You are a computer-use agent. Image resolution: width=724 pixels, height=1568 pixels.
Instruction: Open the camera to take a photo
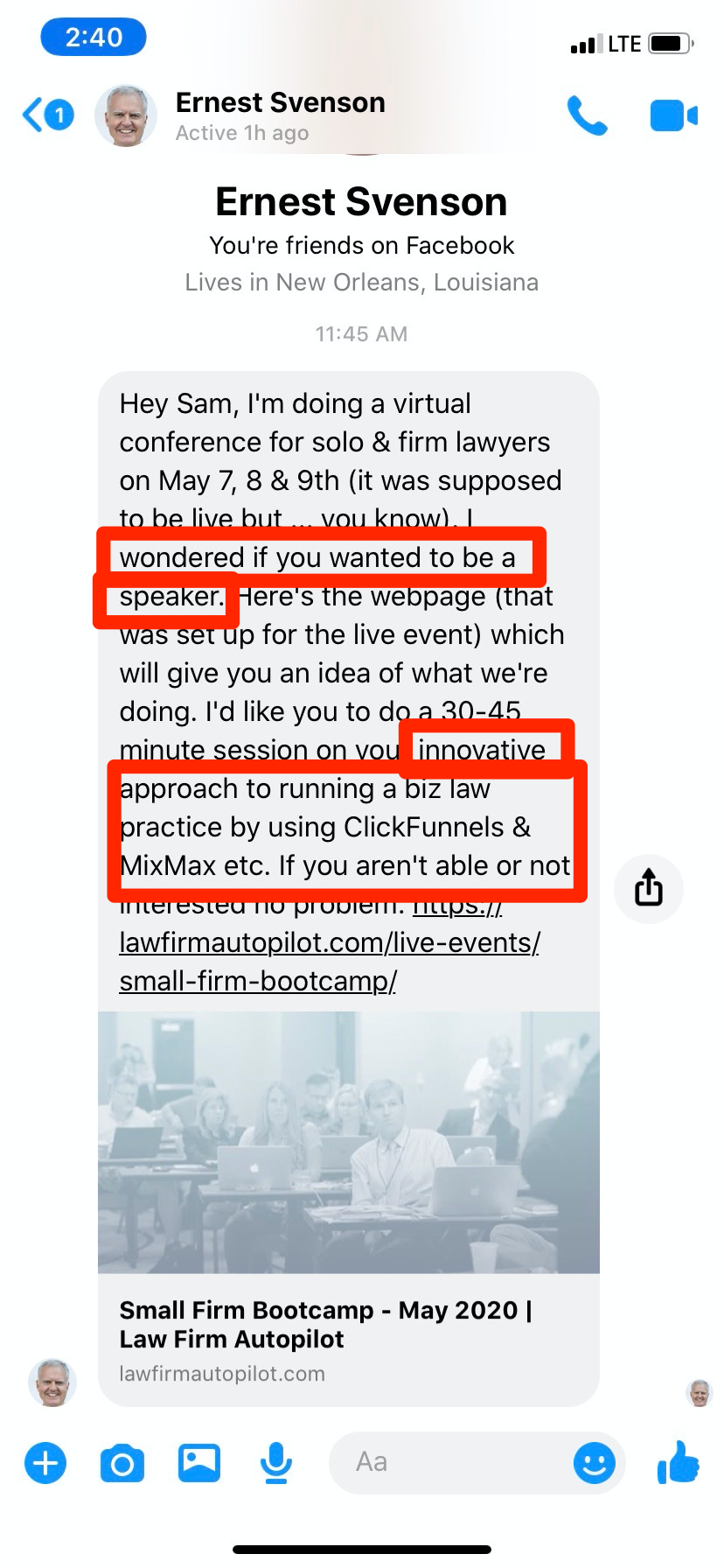122,1463
